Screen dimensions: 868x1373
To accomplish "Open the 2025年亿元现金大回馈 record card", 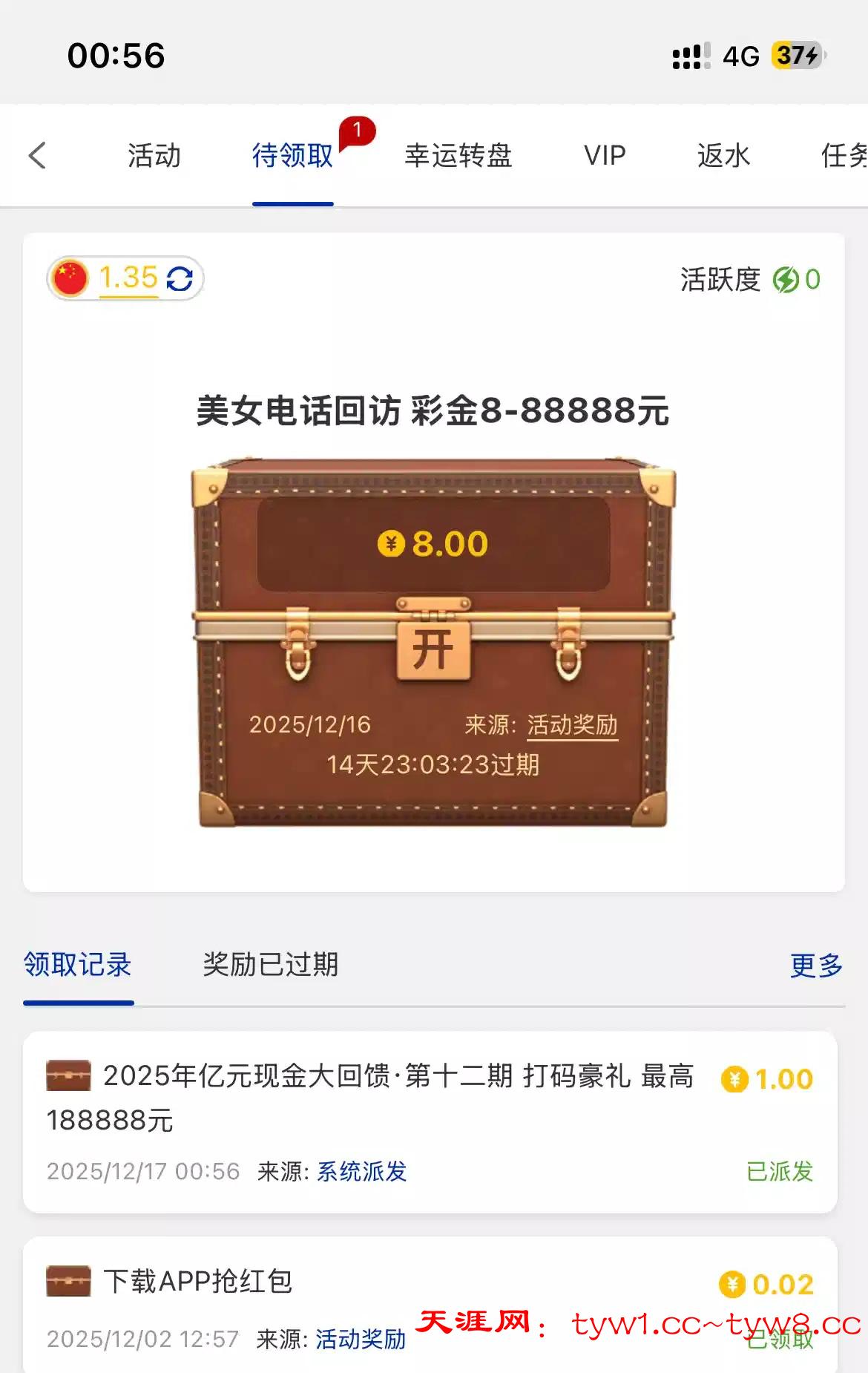I will point(371,1098).
